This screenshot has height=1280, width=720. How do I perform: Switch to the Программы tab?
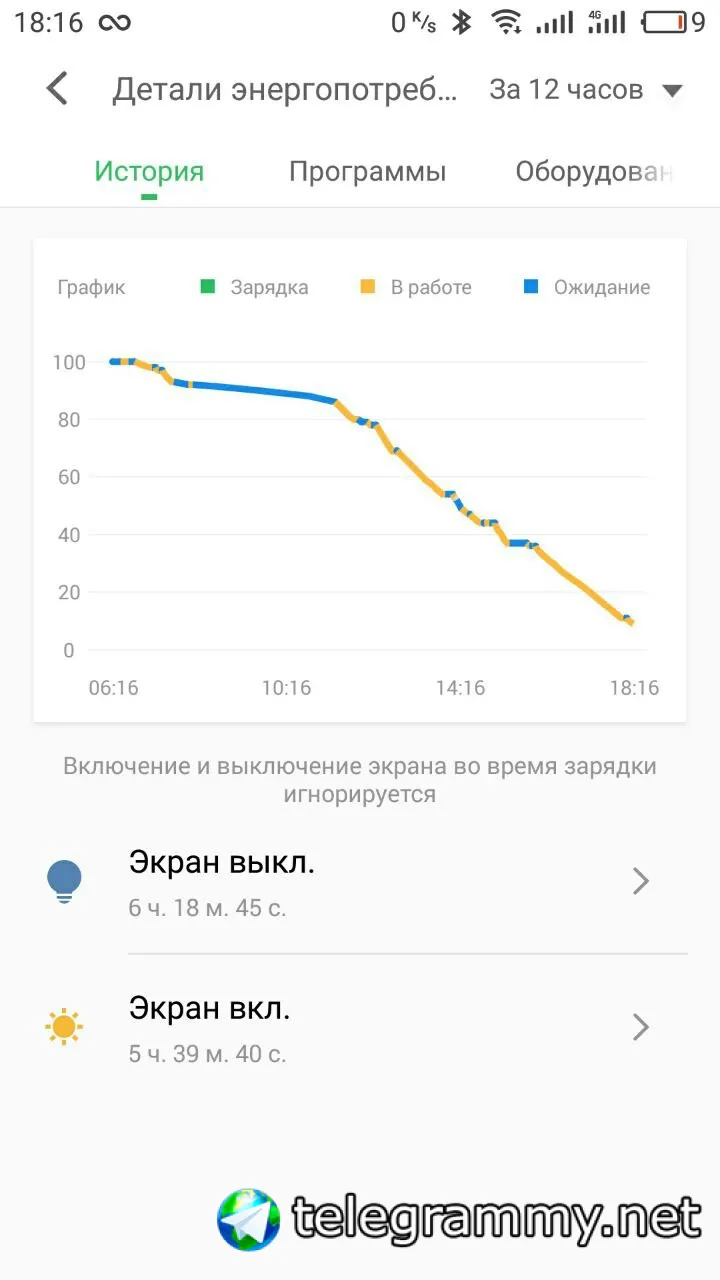coord(367,171)
